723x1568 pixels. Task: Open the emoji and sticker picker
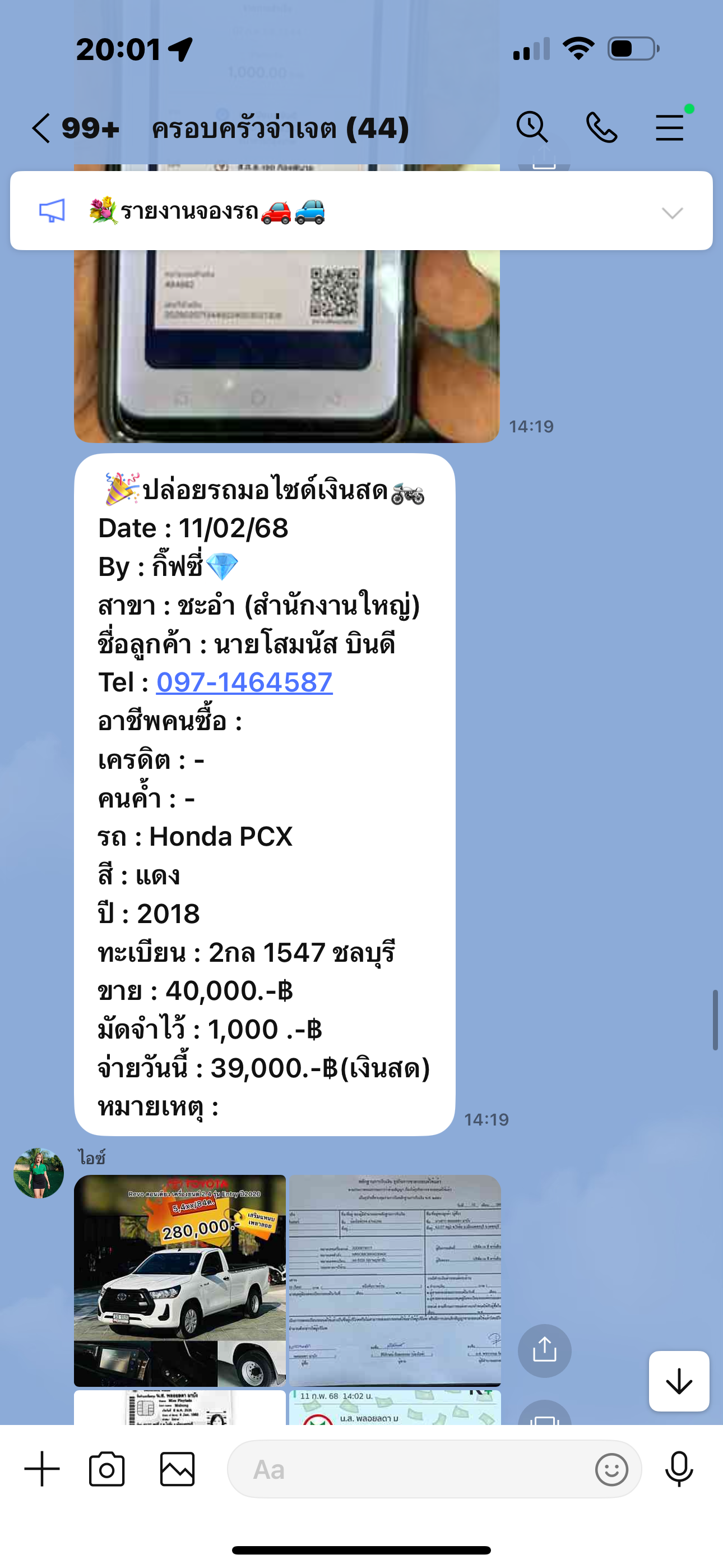click(611, 1469)
